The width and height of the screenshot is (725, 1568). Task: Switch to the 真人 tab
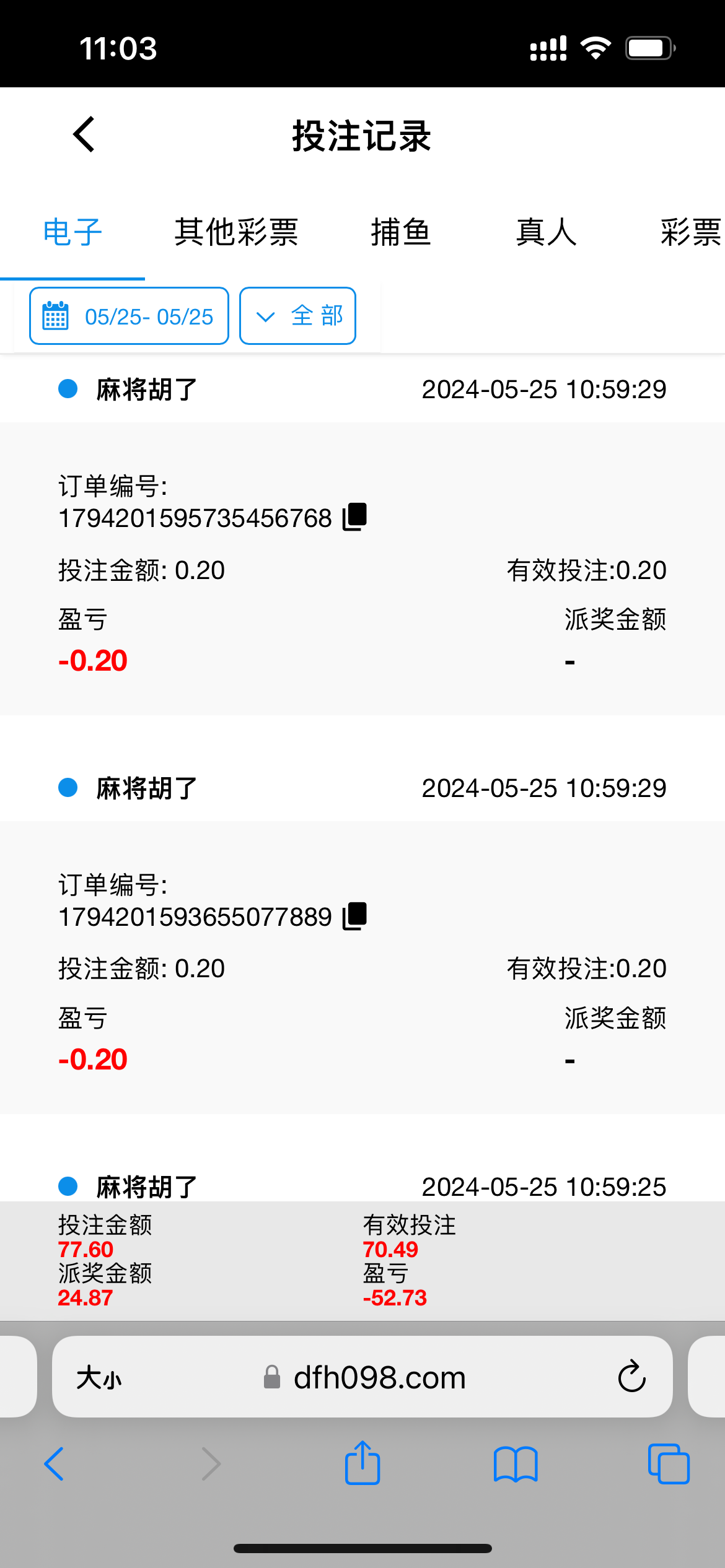(546, 233)
